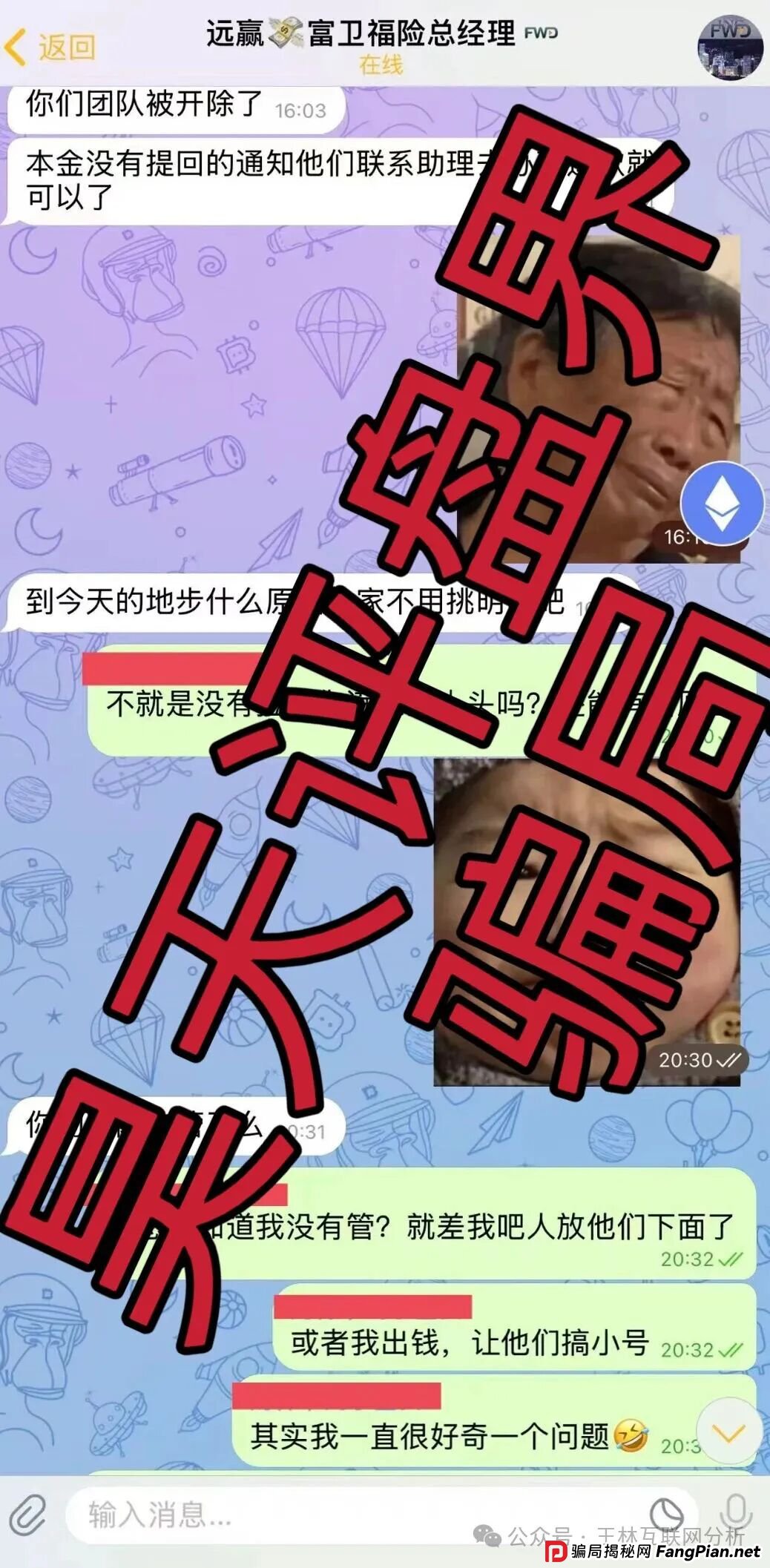Open the attachment paperclip
The height and width of the screenshot is (1568, 770).
coord(27,1514)
